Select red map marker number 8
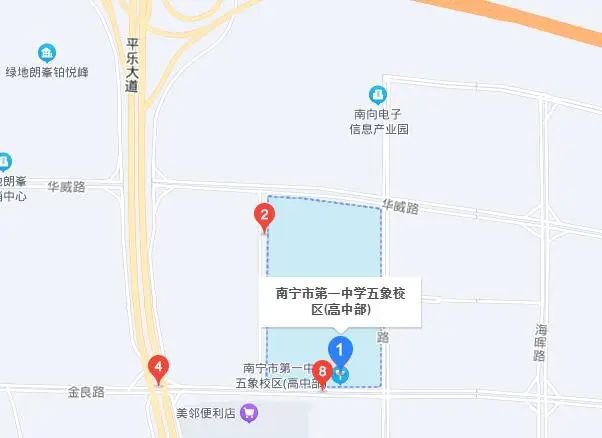This screenshot has height=438, width=602. pyautogui.click(x=321, y=371)
